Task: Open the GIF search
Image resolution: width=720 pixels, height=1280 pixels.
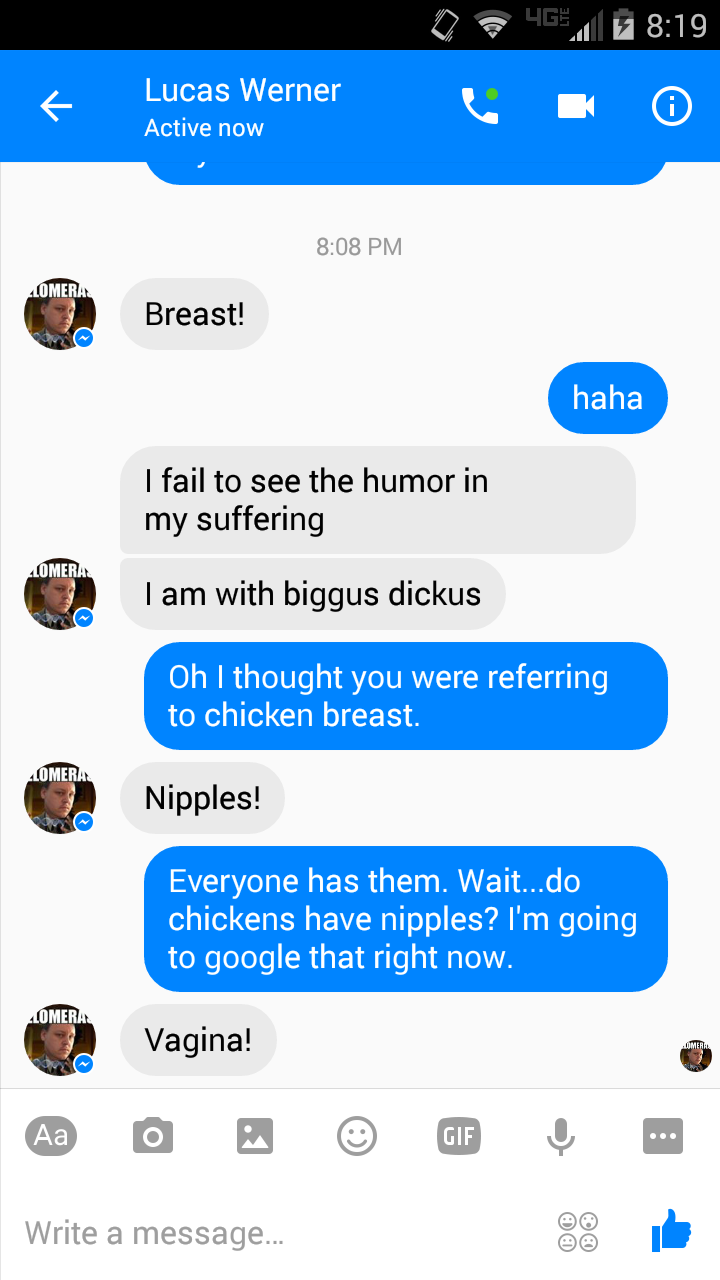Action: 459,1136
